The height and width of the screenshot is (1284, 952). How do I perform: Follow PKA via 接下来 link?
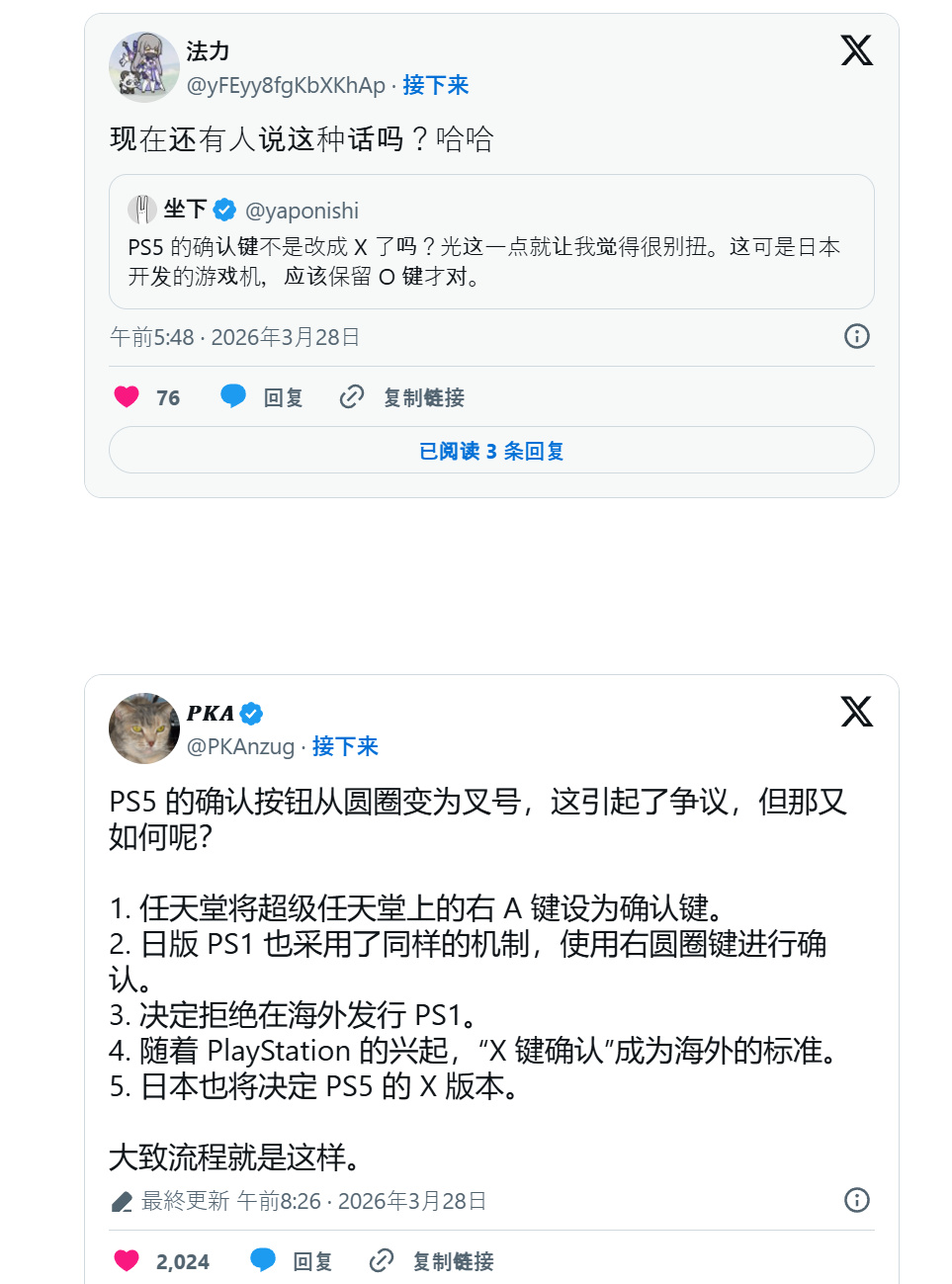coord(345,746)
